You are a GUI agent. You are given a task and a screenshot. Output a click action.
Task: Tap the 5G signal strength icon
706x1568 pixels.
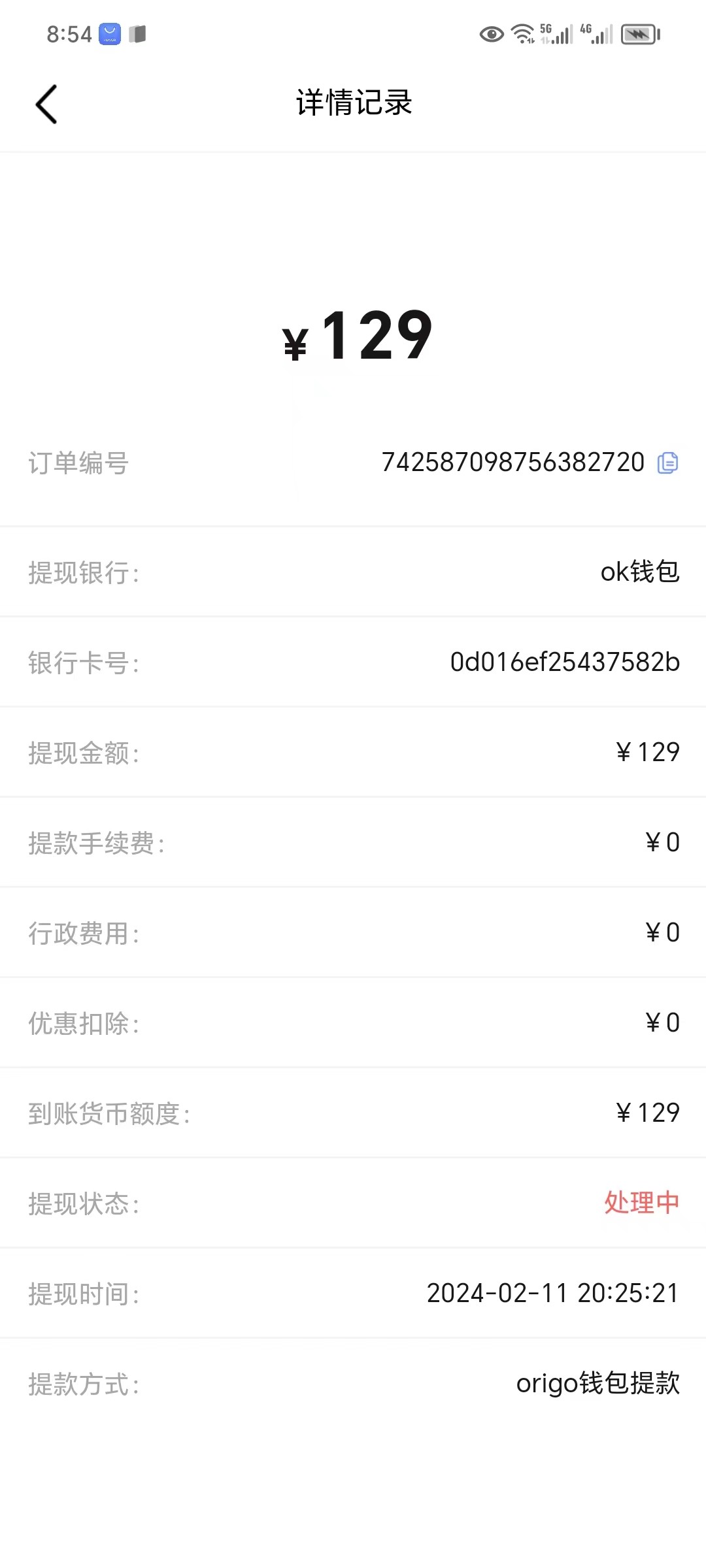pyautogui.click(x=556, y=33)
